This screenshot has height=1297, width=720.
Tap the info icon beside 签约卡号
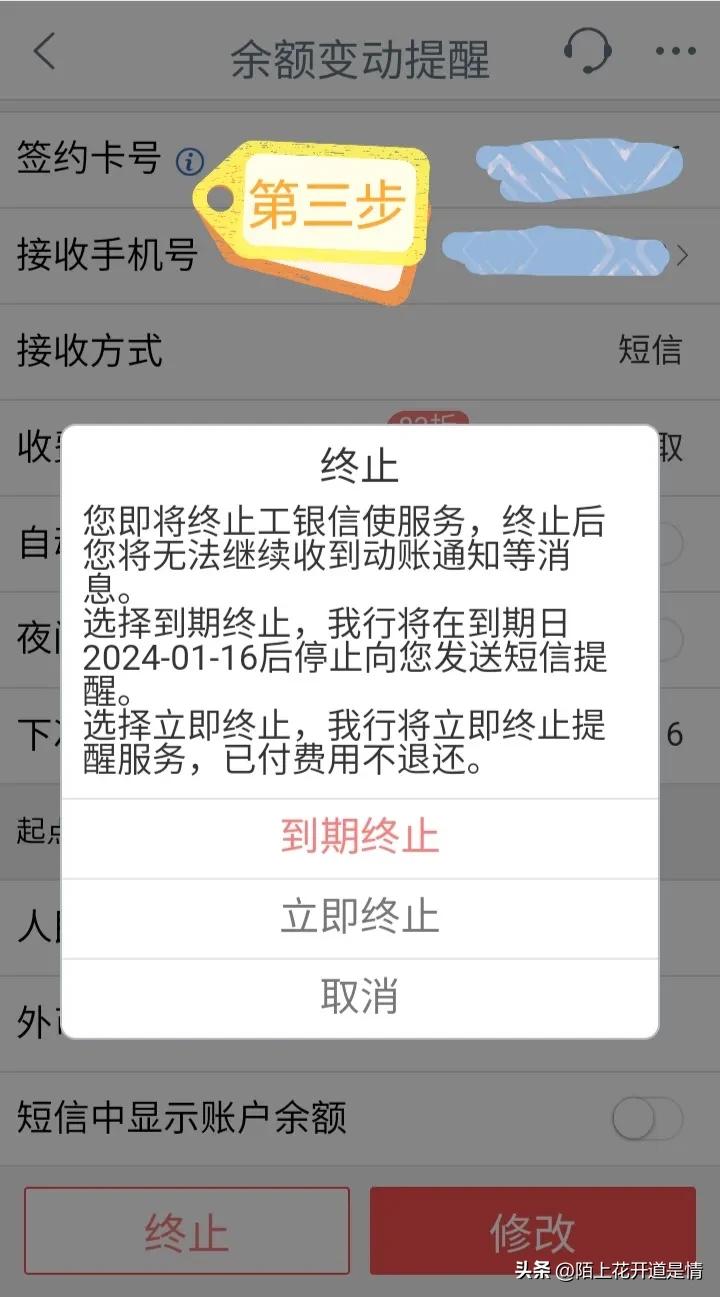[x=189, y=161]
